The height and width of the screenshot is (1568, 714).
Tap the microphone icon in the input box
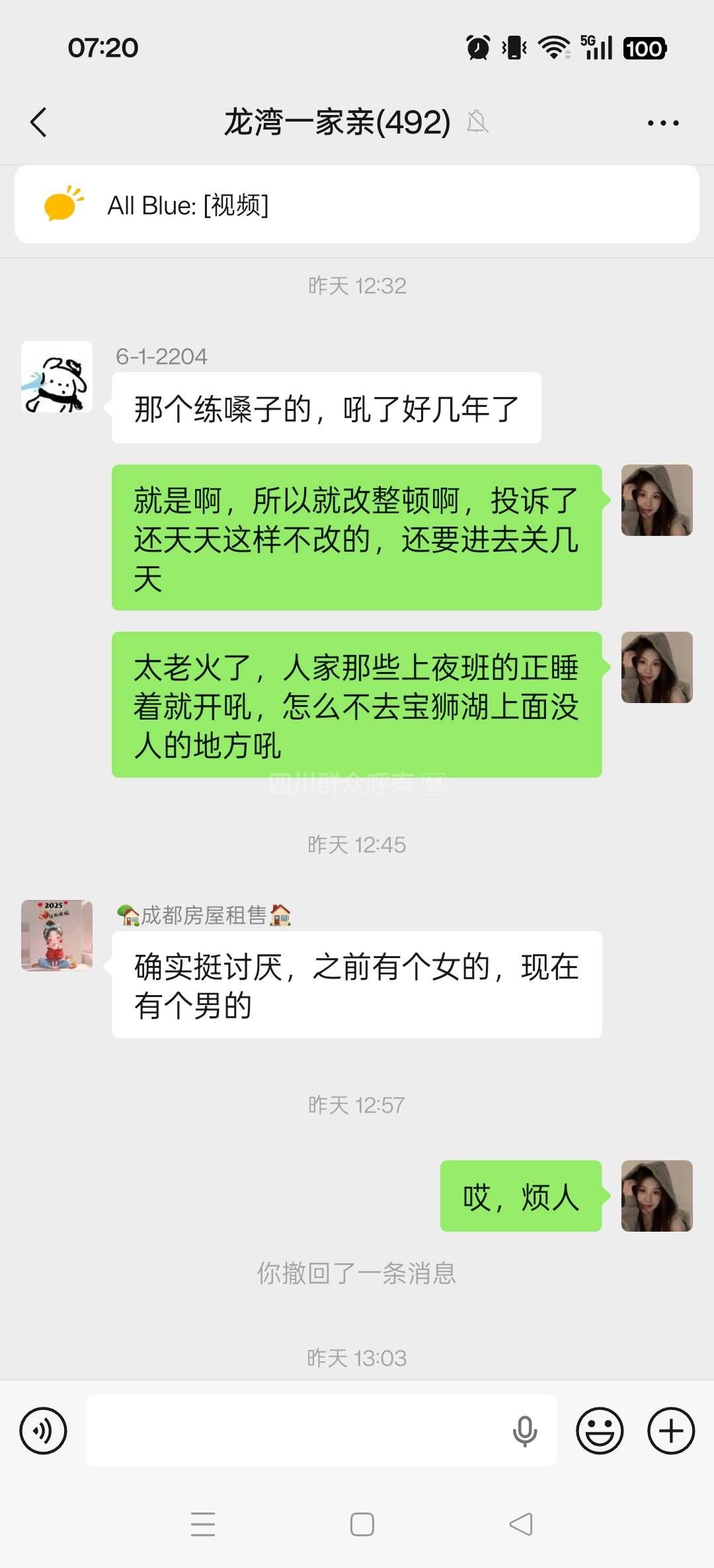tap(524, 1431)
